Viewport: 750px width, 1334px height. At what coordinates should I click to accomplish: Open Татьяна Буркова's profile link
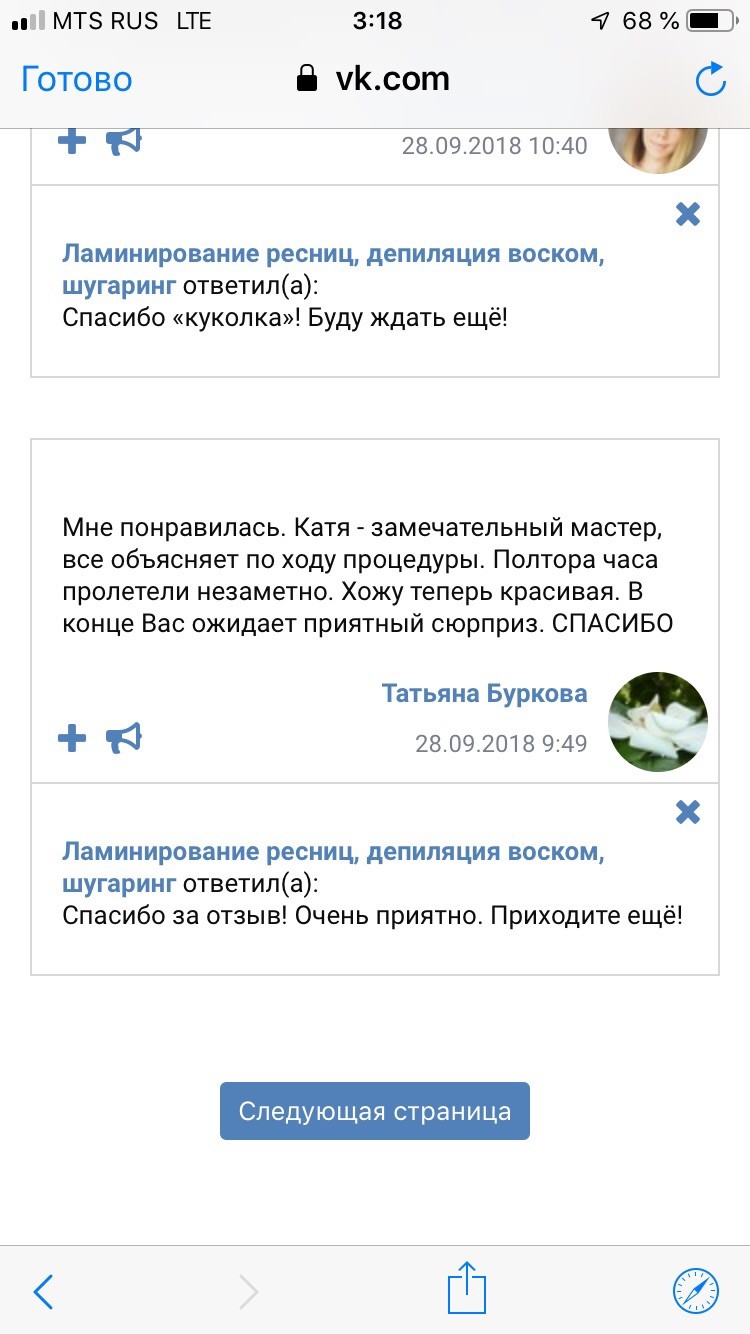[x=484, y=694]
